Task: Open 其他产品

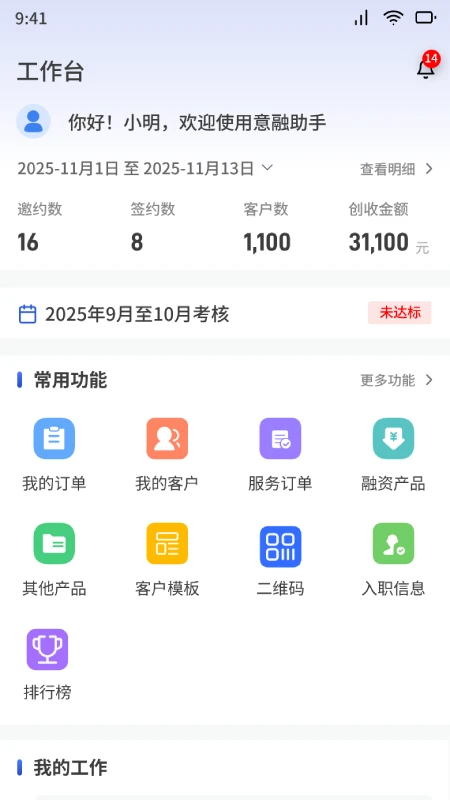Action: tap(54, 560)
